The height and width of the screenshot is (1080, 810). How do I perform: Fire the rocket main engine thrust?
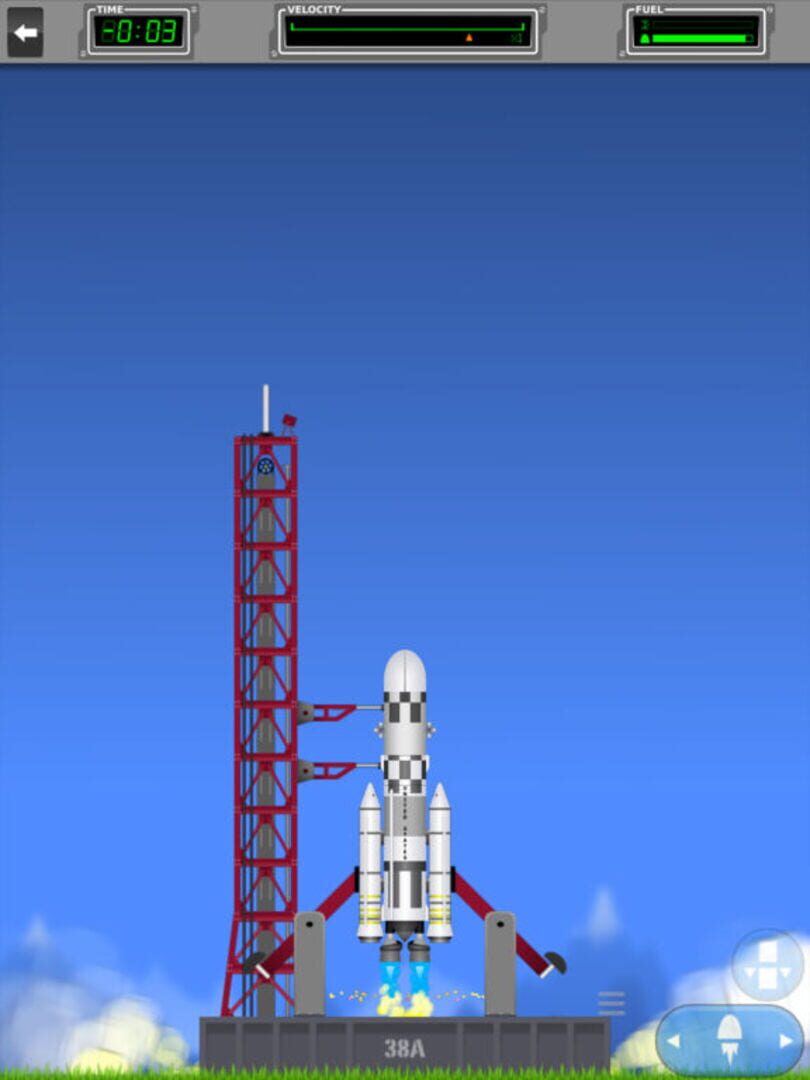click(x=730, y=1040)
